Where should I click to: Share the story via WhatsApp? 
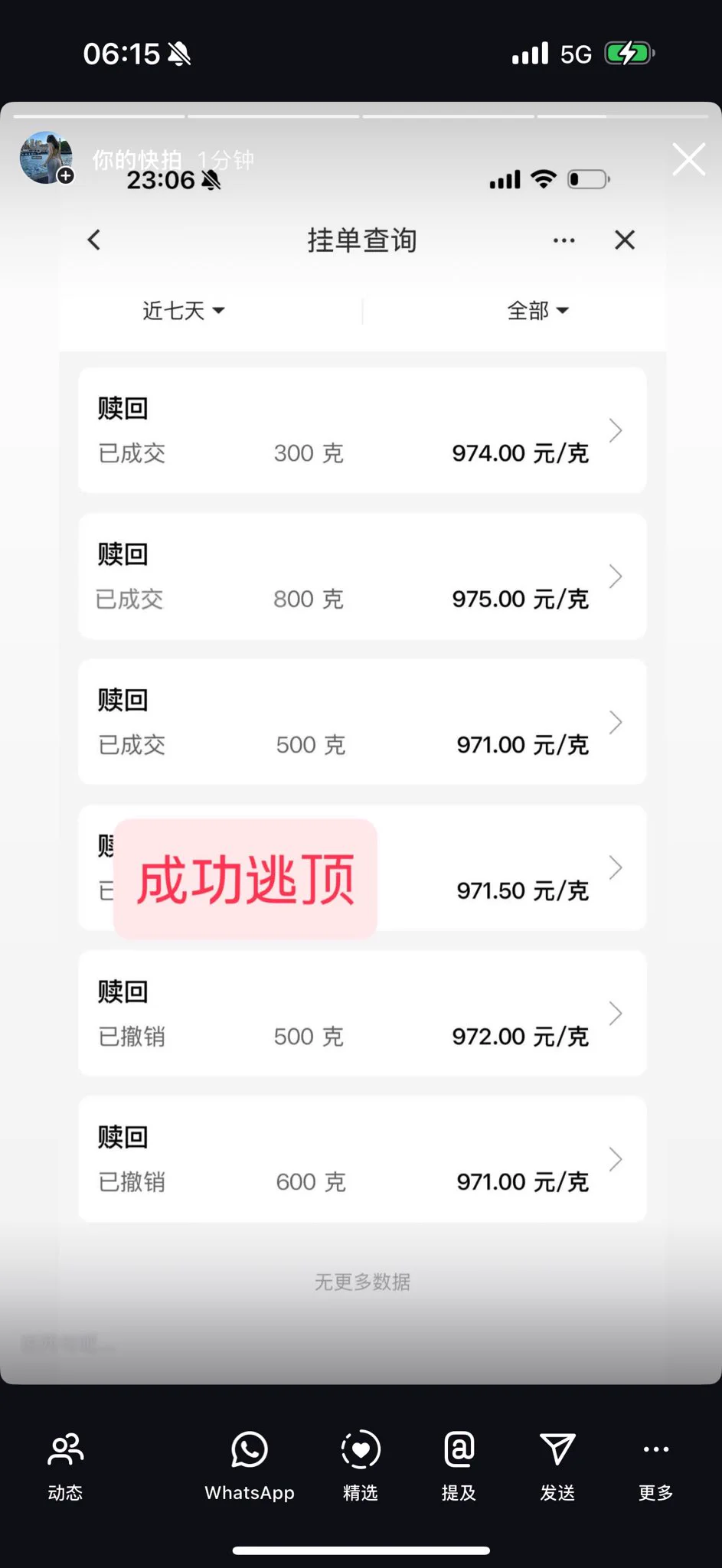click(250, 1466)
